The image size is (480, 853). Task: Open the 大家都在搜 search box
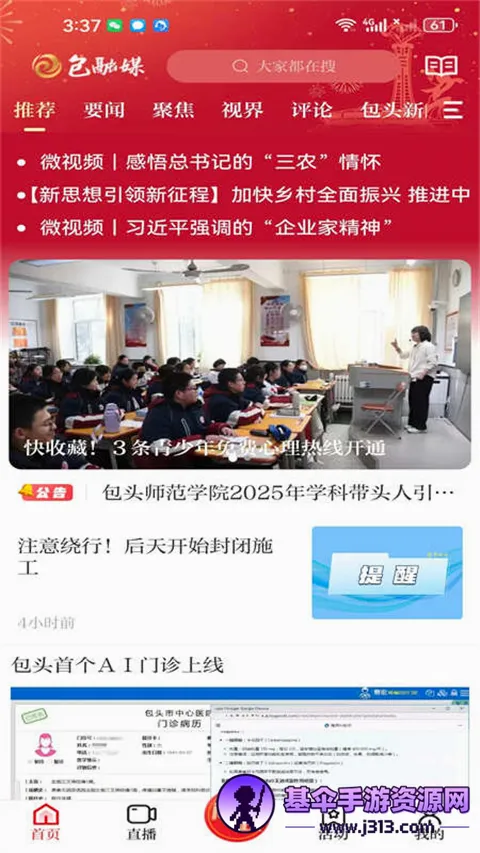point(283,66)
